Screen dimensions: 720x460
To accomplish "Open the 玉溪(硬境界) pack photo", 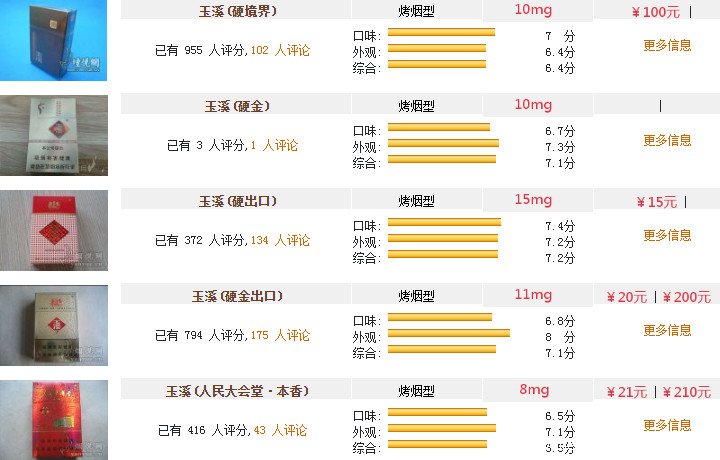I will (53, 40).
